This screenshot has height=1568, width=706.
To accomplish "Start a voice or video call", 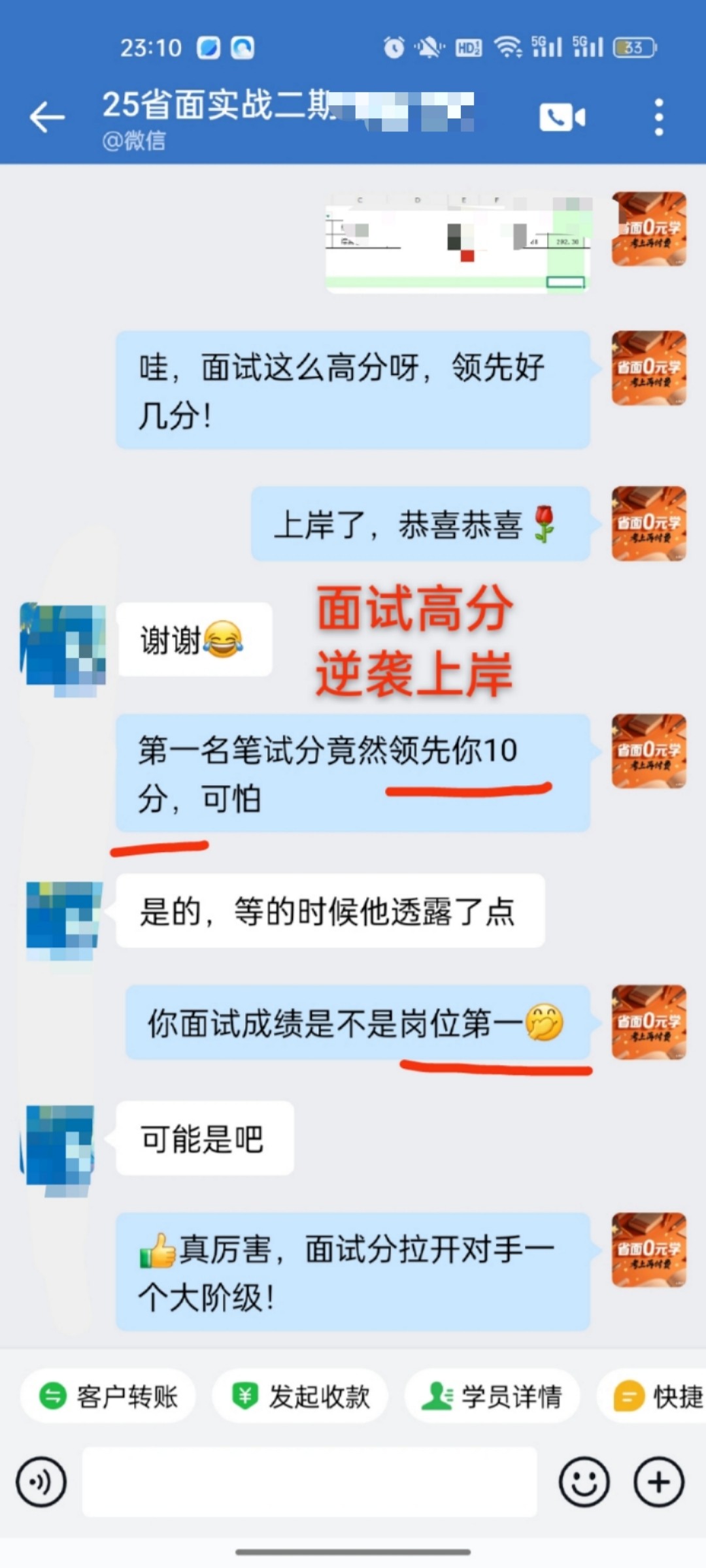I will coord(562,118).
